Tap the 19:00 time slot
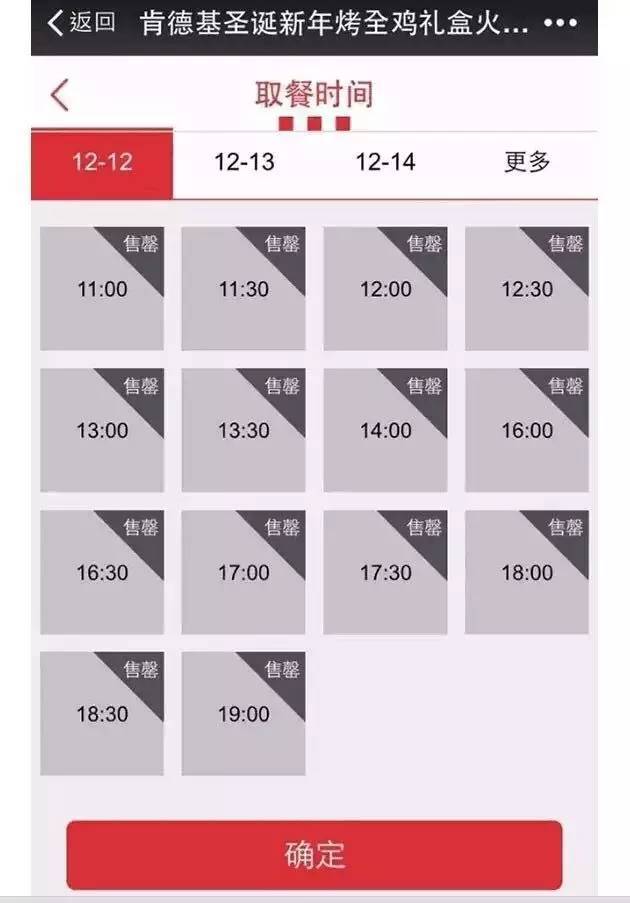 click(x=243, y=714)
